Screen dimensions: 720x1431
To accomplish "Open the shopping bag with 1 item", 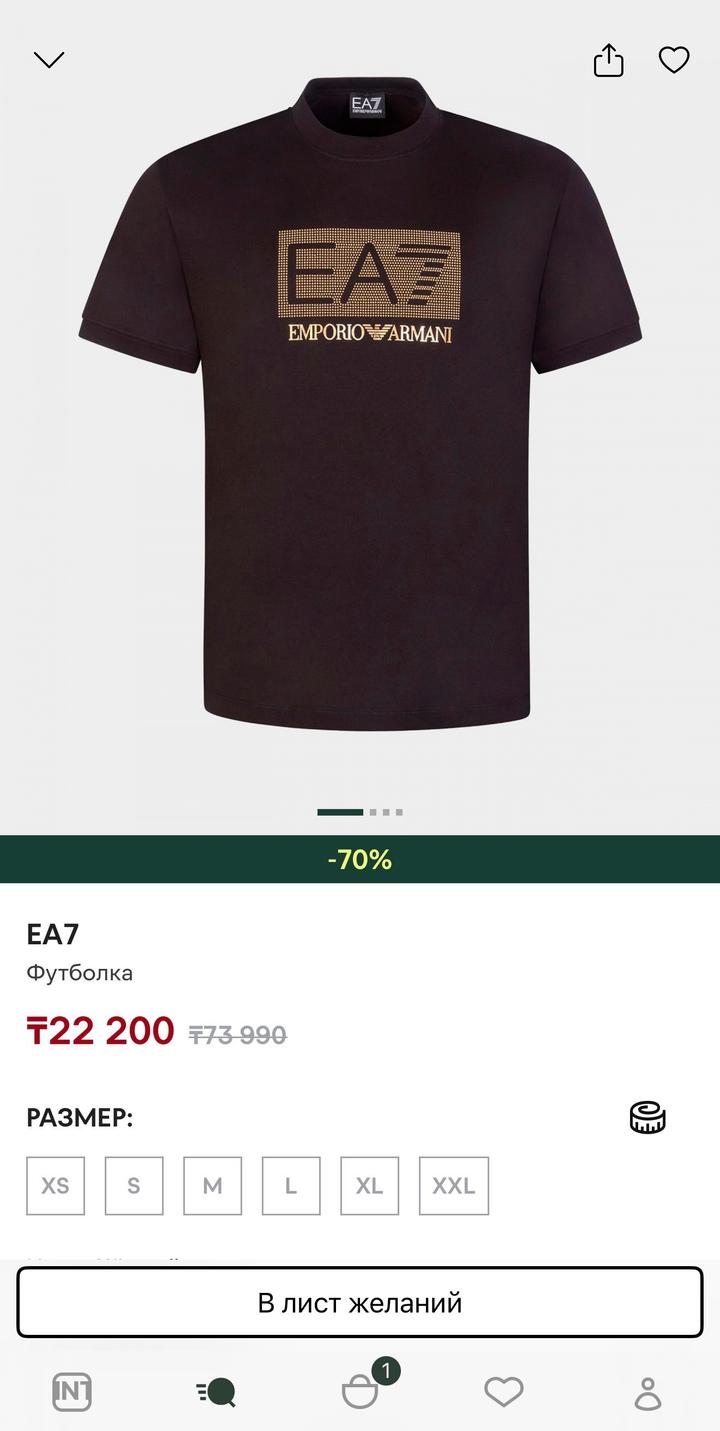I will coord(361,1390).
